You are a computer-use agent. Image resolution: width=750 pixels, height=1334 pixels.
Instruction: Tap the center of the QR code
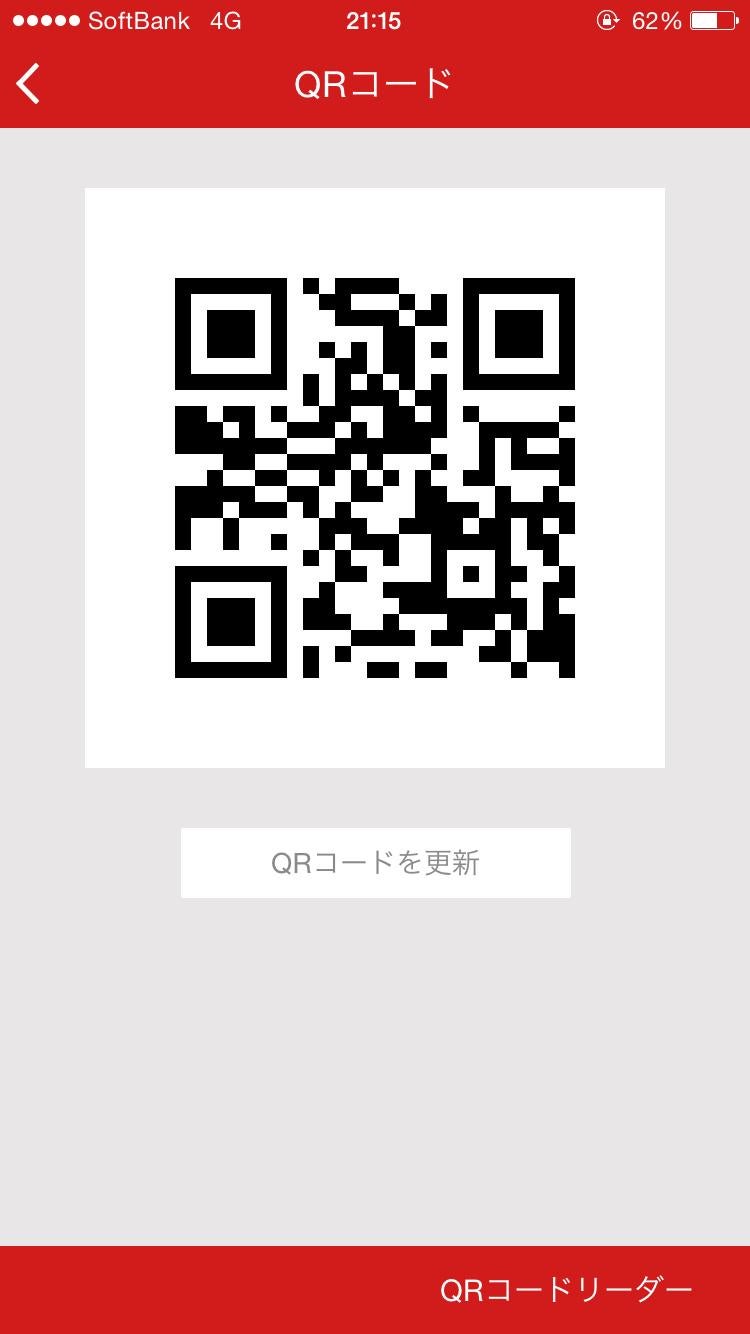[375, 476]
